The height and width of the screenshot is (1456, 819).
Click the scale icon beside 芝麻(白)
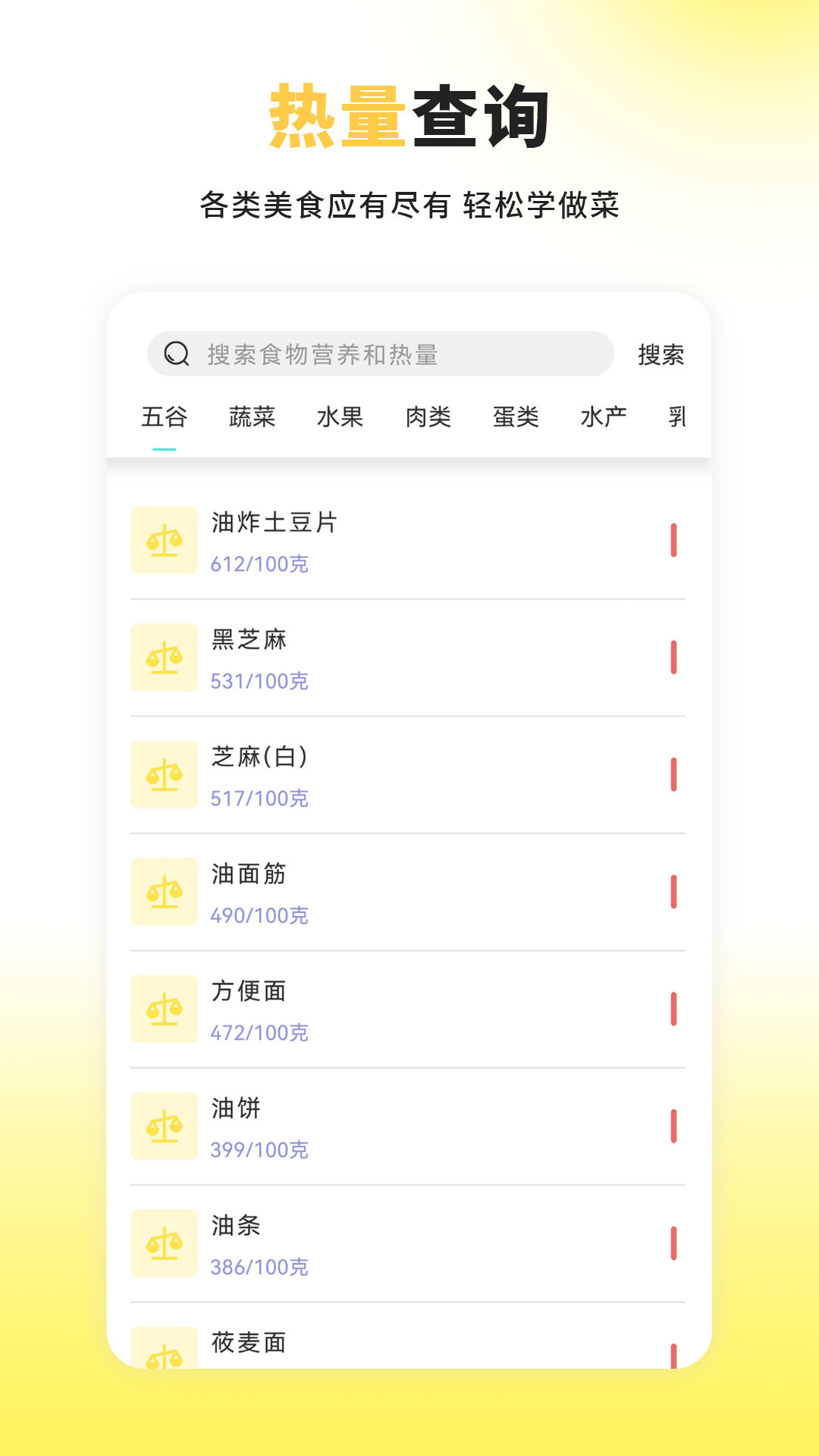(164, 775)
